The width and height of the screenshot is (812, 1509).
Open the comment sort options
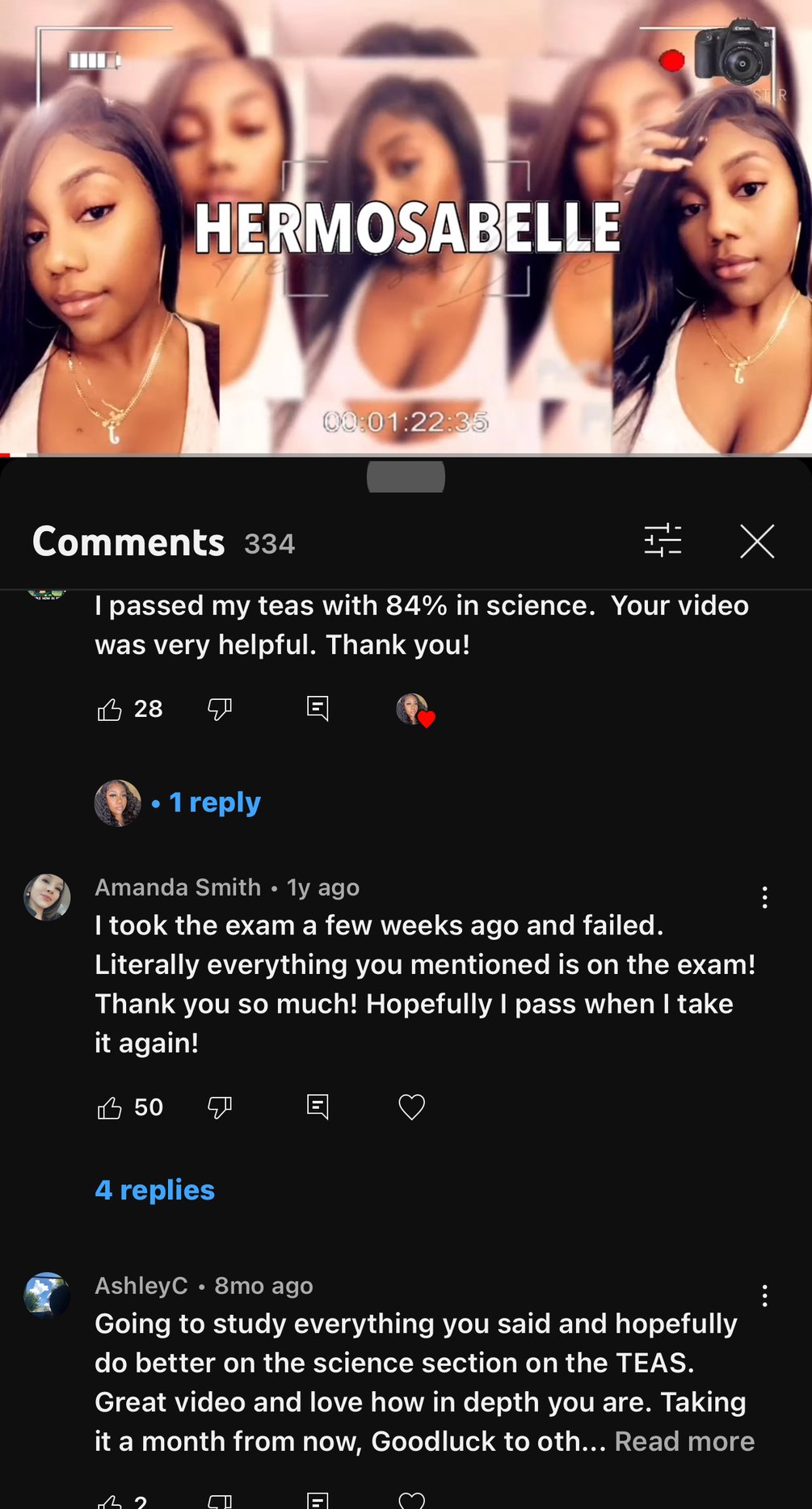(x=663, y=541)
